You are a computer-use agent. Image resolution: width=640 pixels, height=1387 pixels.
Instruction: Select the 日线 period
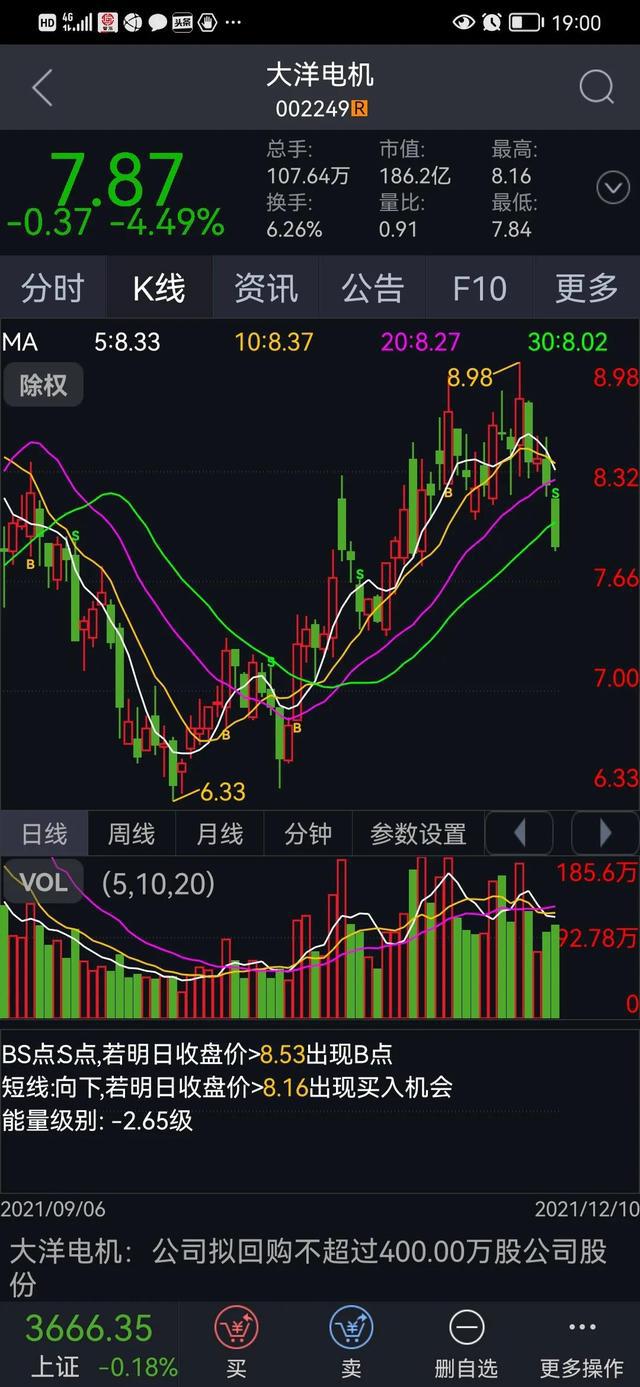pos(44,833)
